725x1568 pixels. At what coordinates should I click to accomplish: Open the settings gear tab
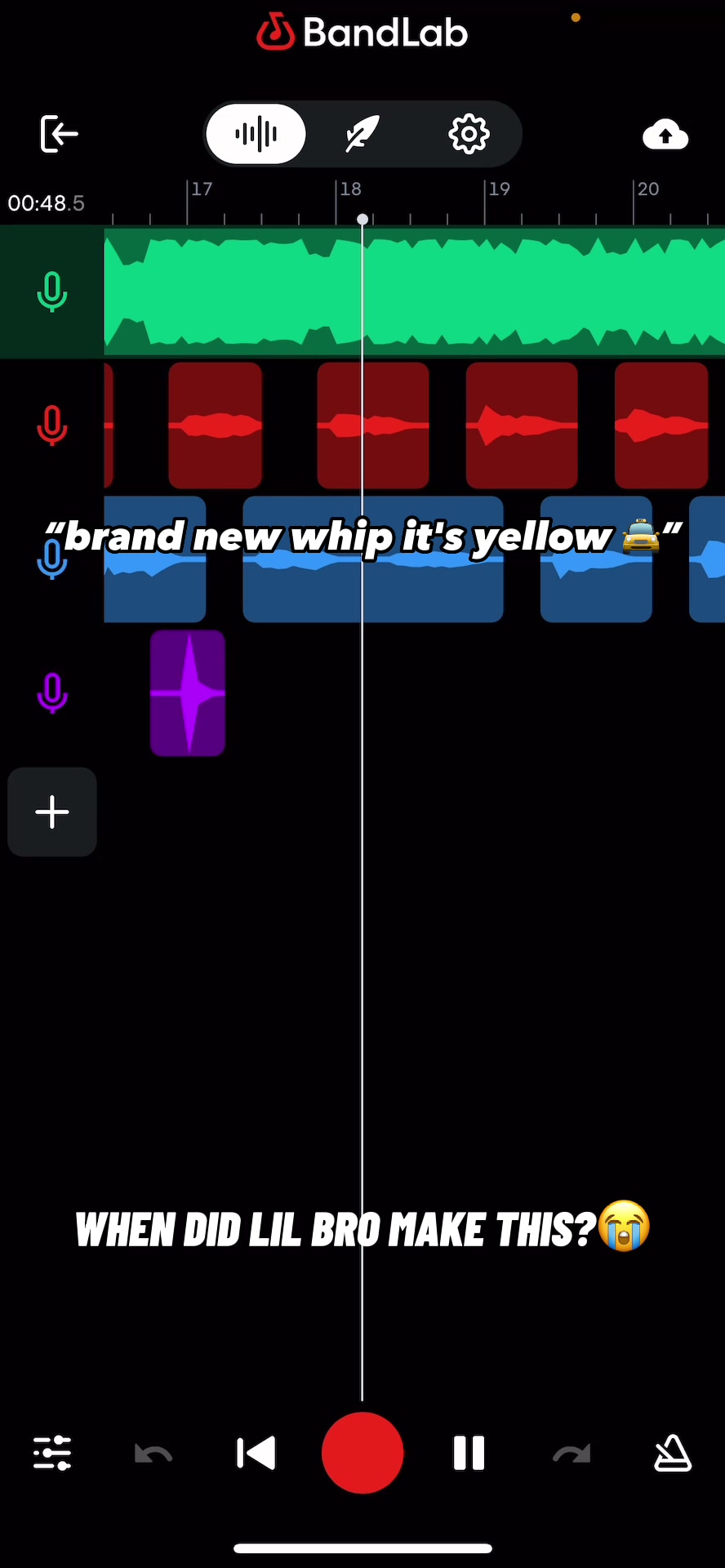click(x=469, y=134)
